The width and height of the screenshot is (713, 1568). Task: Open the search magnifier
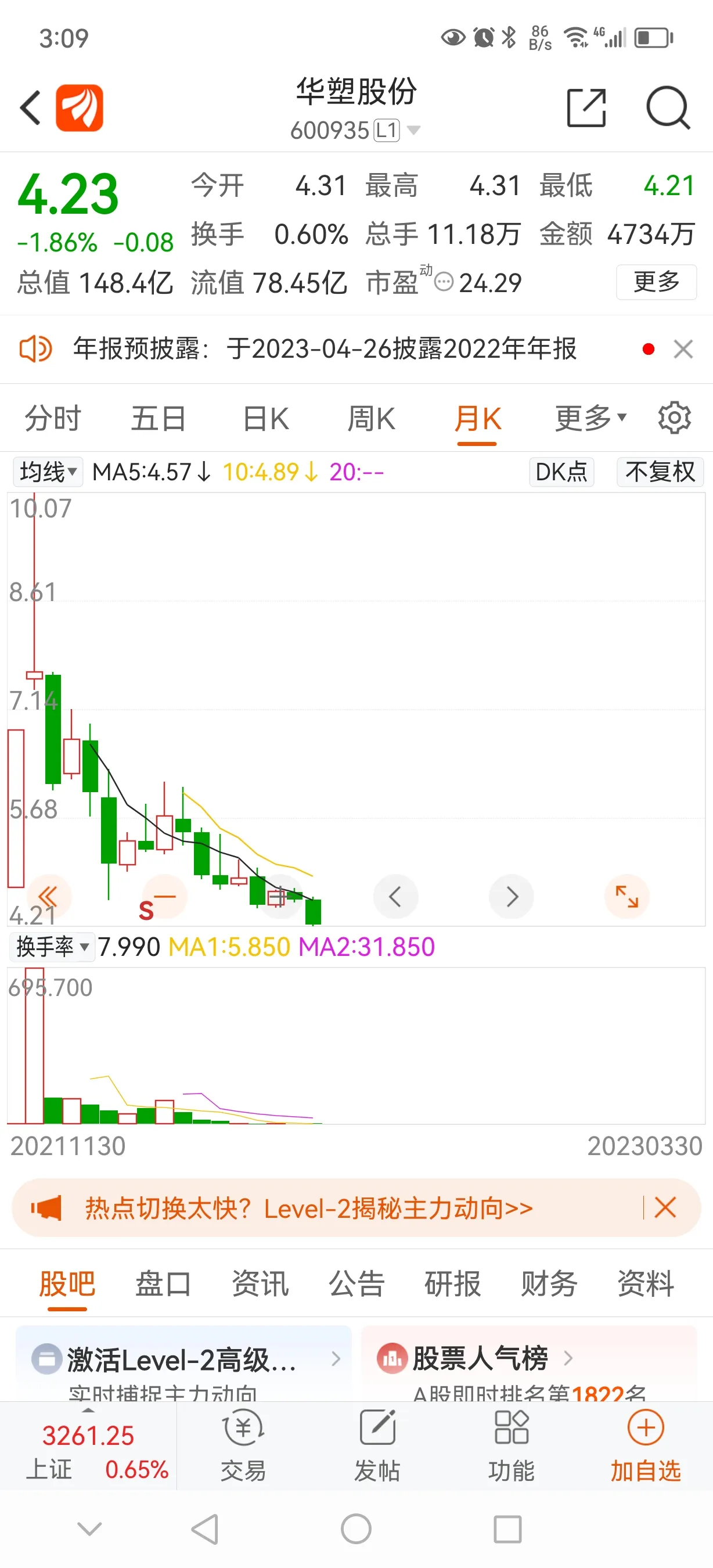coord(667,109)
